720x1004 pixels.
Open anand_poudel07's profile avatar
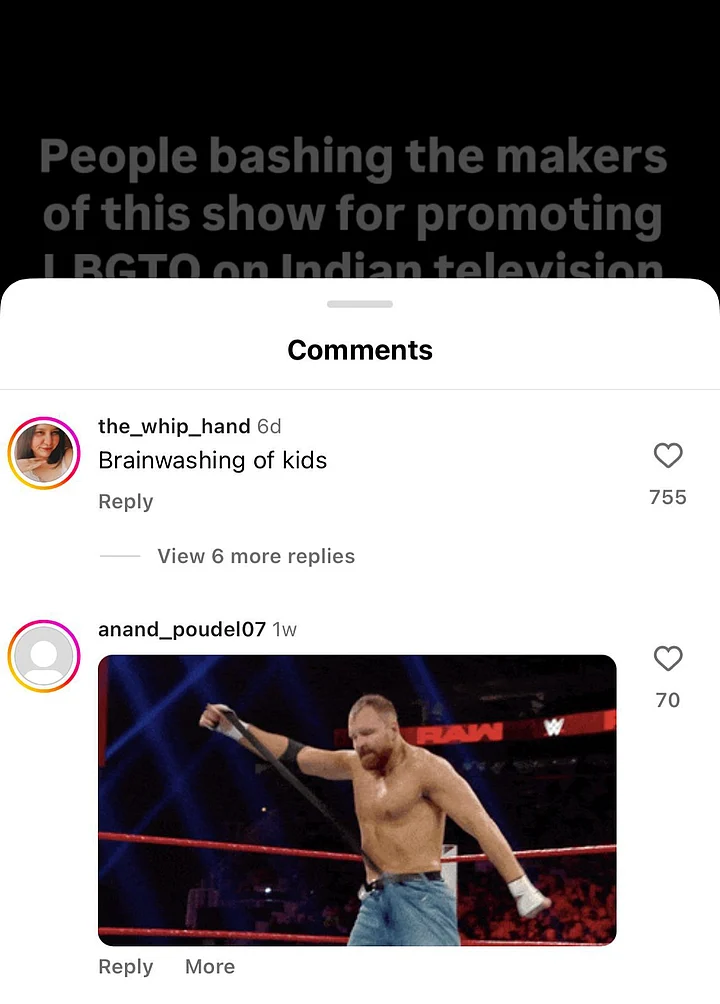pos(44,656)
